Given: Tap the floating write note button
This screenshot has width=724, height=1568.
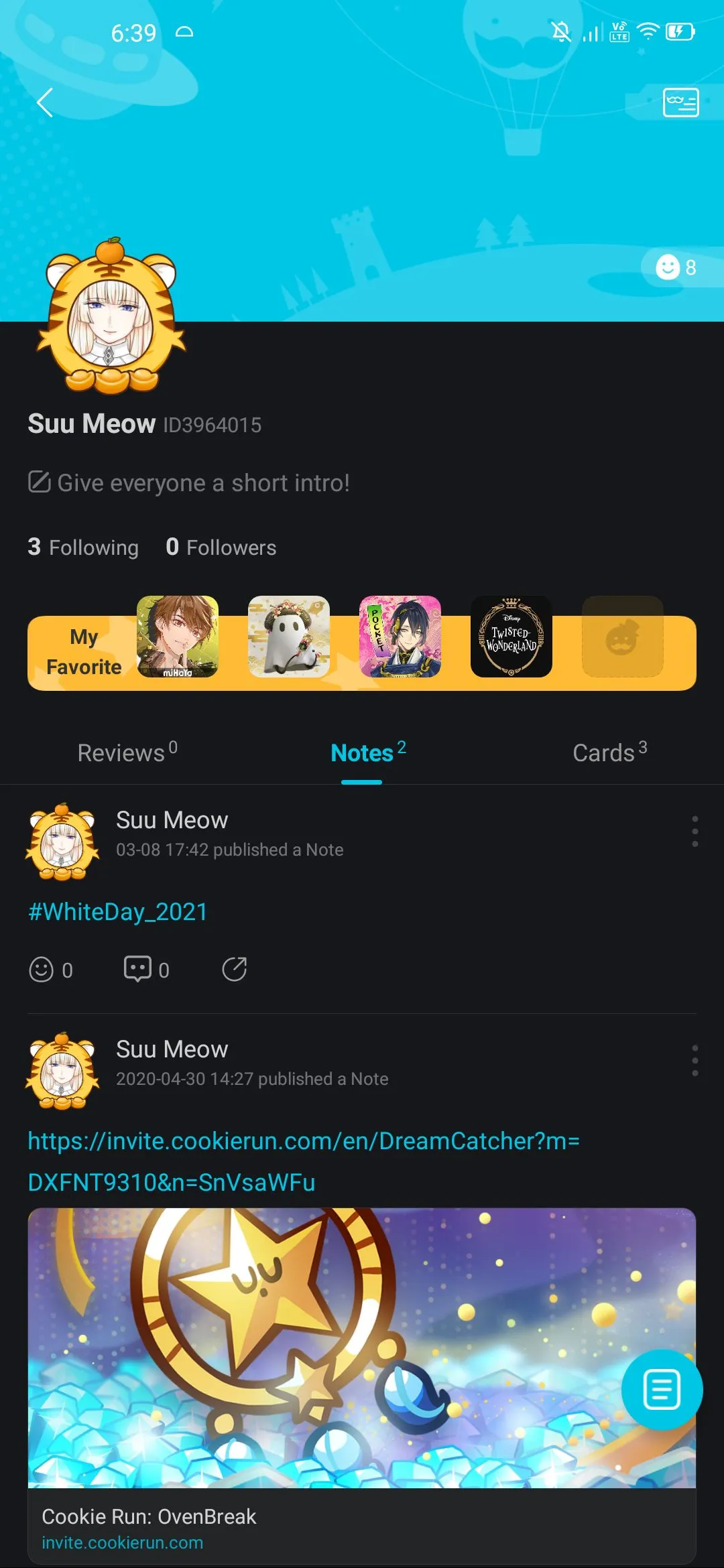Looking at the screenshot, I should 662,1389.
